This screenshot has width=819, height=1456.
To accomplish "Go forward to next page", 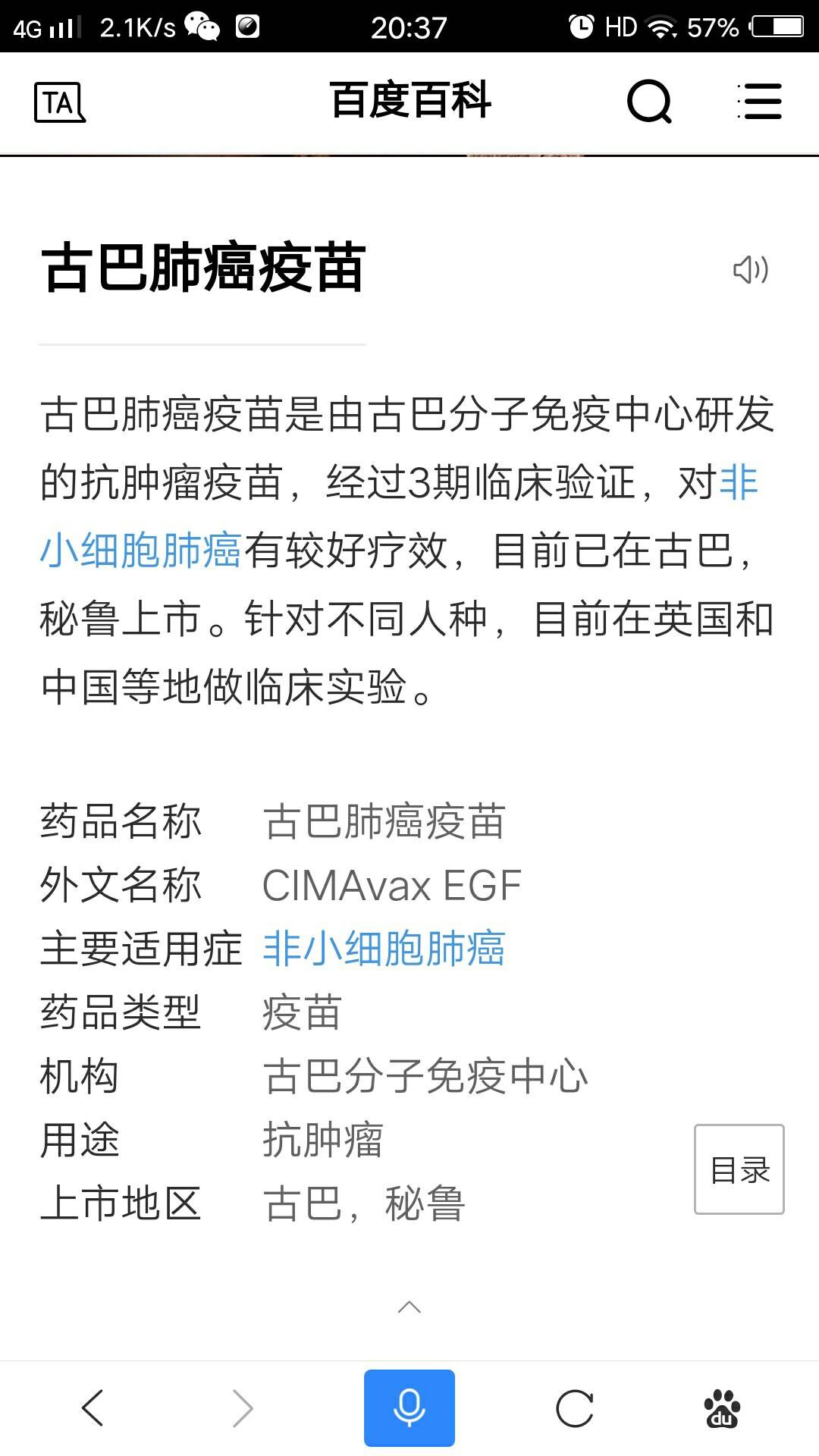I will pos(243,1408).
